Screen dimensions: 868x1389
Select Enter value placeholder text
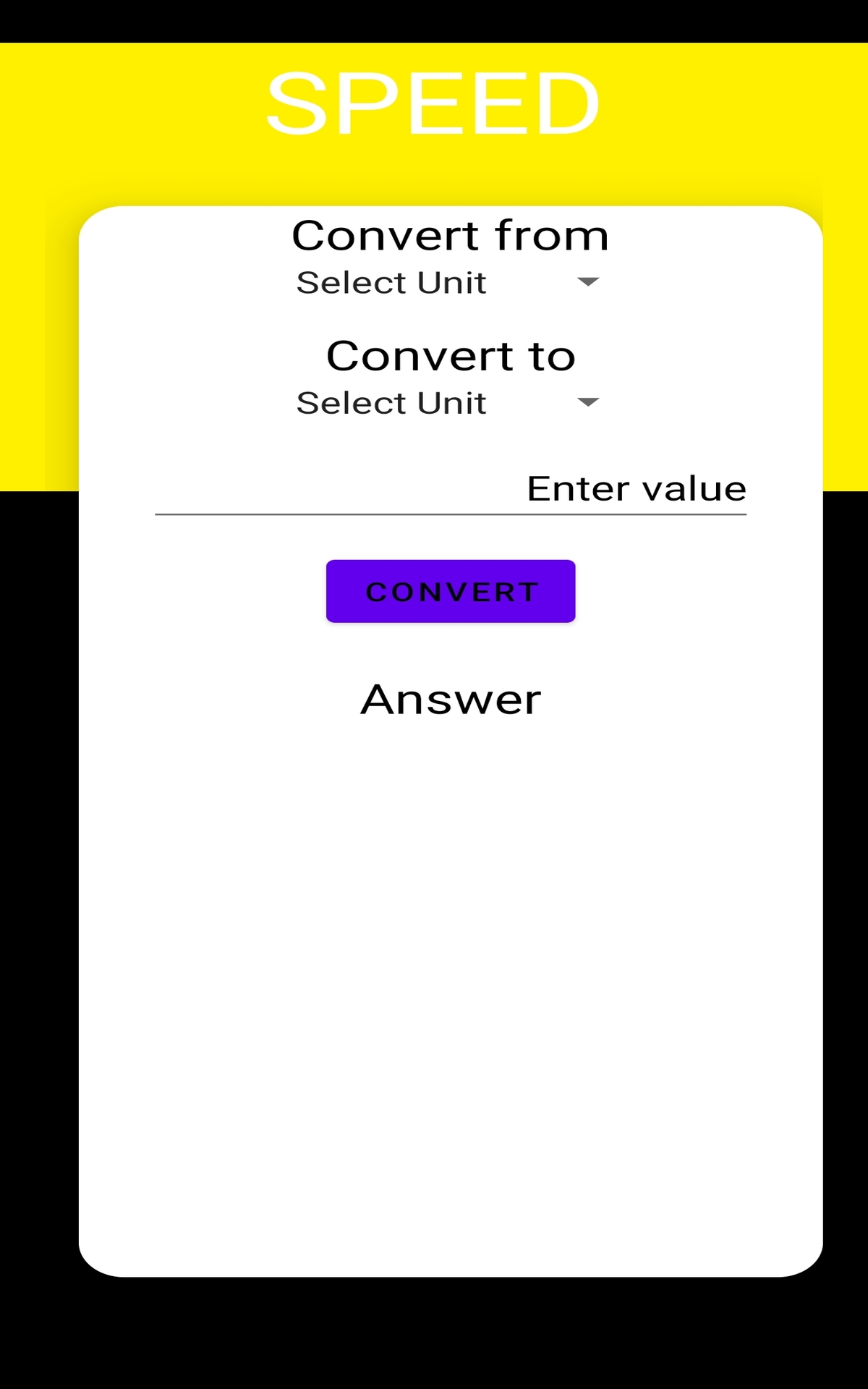pyautogui.click(x=635, y=488)
